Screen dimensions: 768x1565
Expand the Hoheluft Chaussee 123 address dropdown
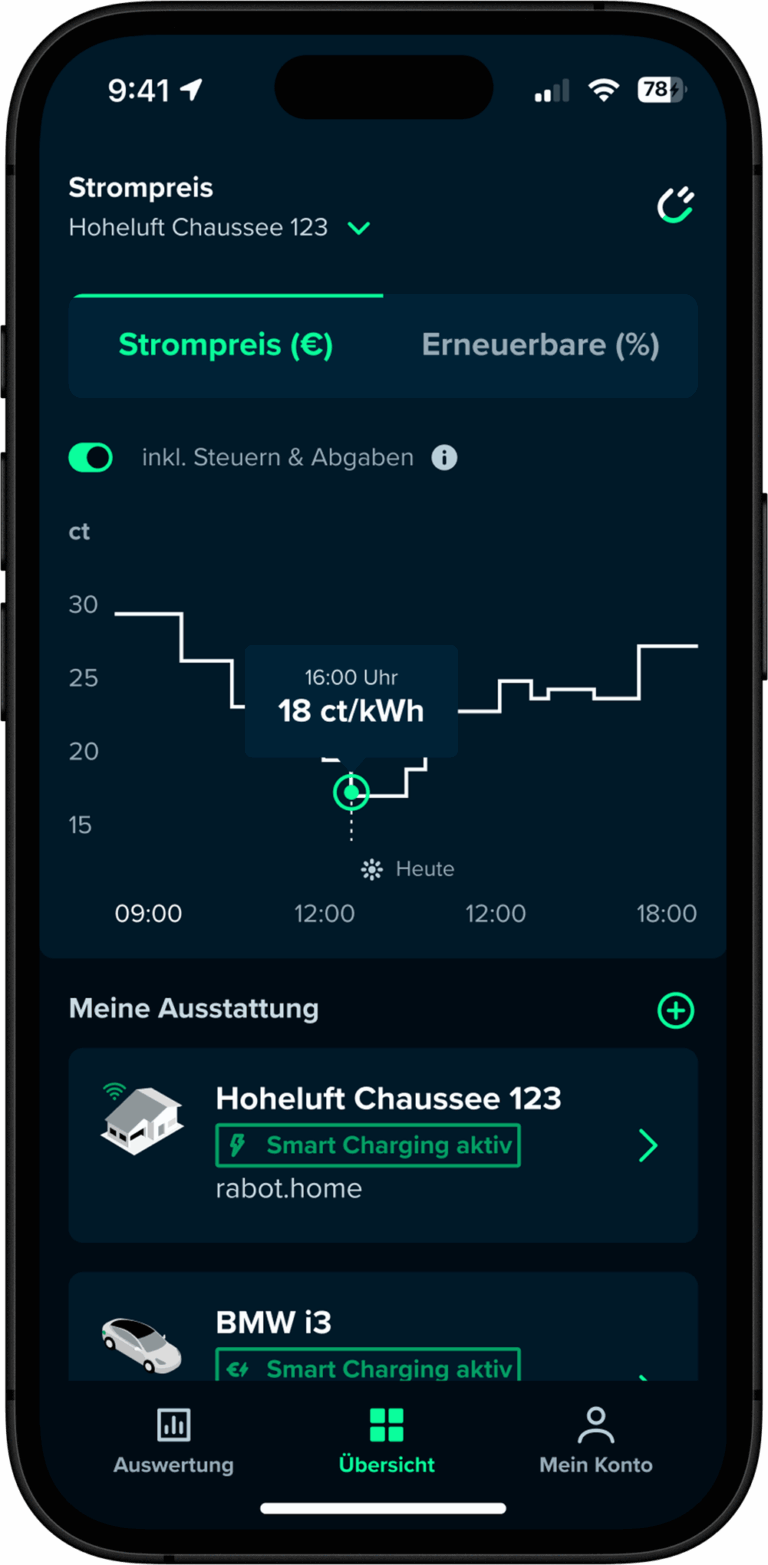click(219, 228)
